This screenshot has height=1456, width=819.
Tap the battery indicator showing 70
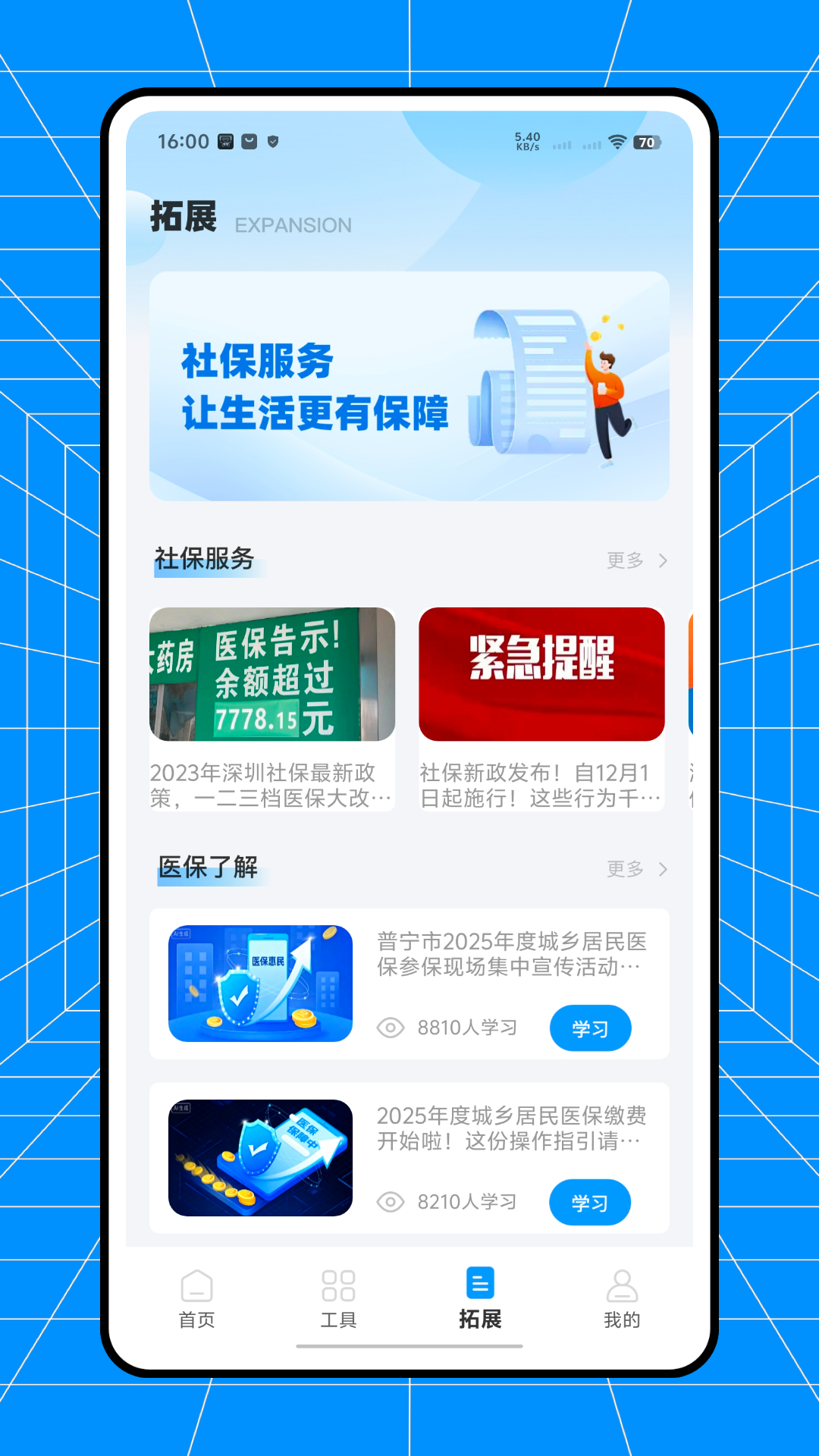click(646, 143)
